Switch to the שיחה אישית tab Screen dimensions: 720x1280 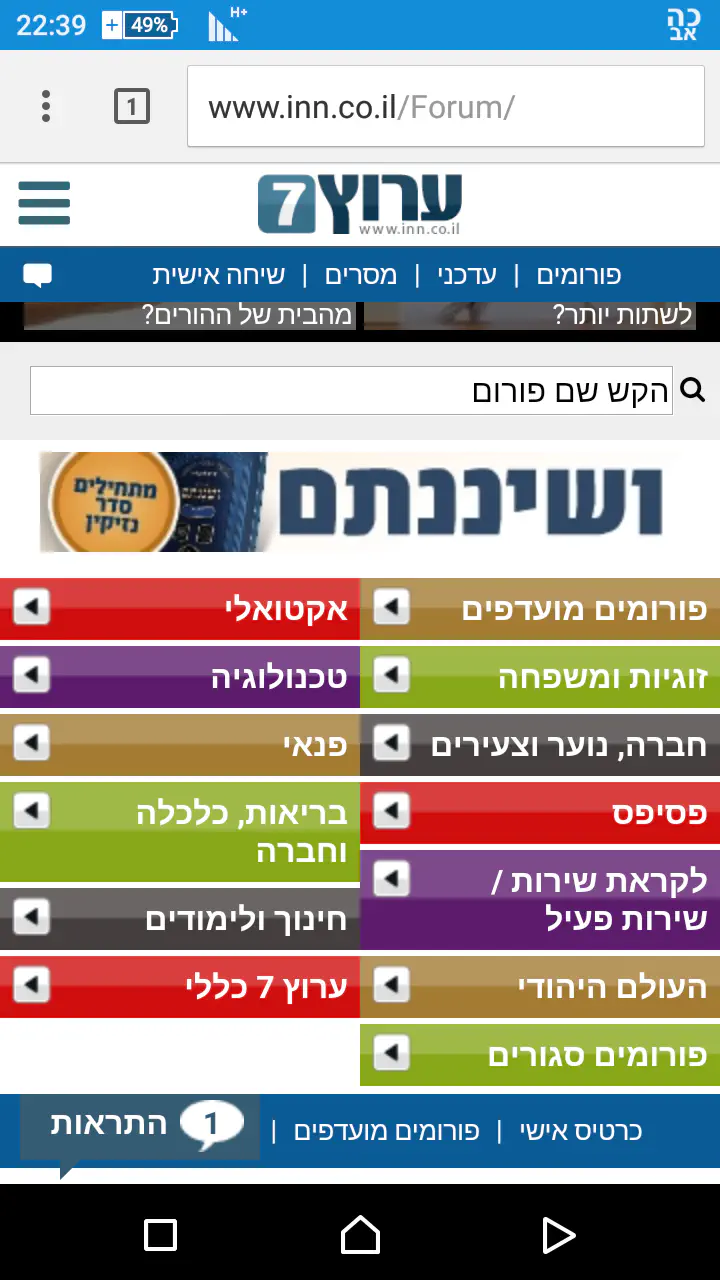(x=218, y=275)
